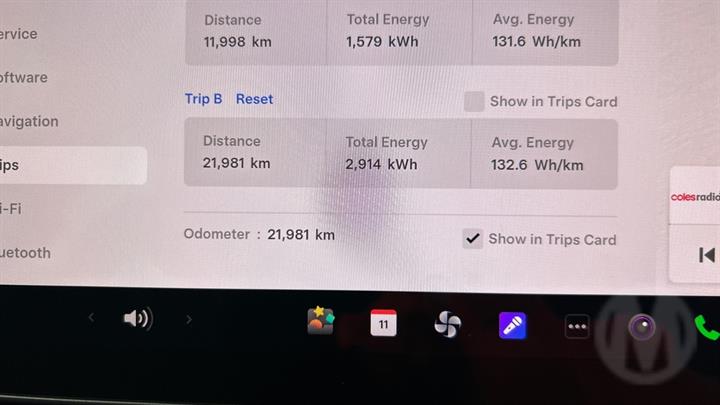
Task: Open the green Phone app
Action: pos(706,326)
